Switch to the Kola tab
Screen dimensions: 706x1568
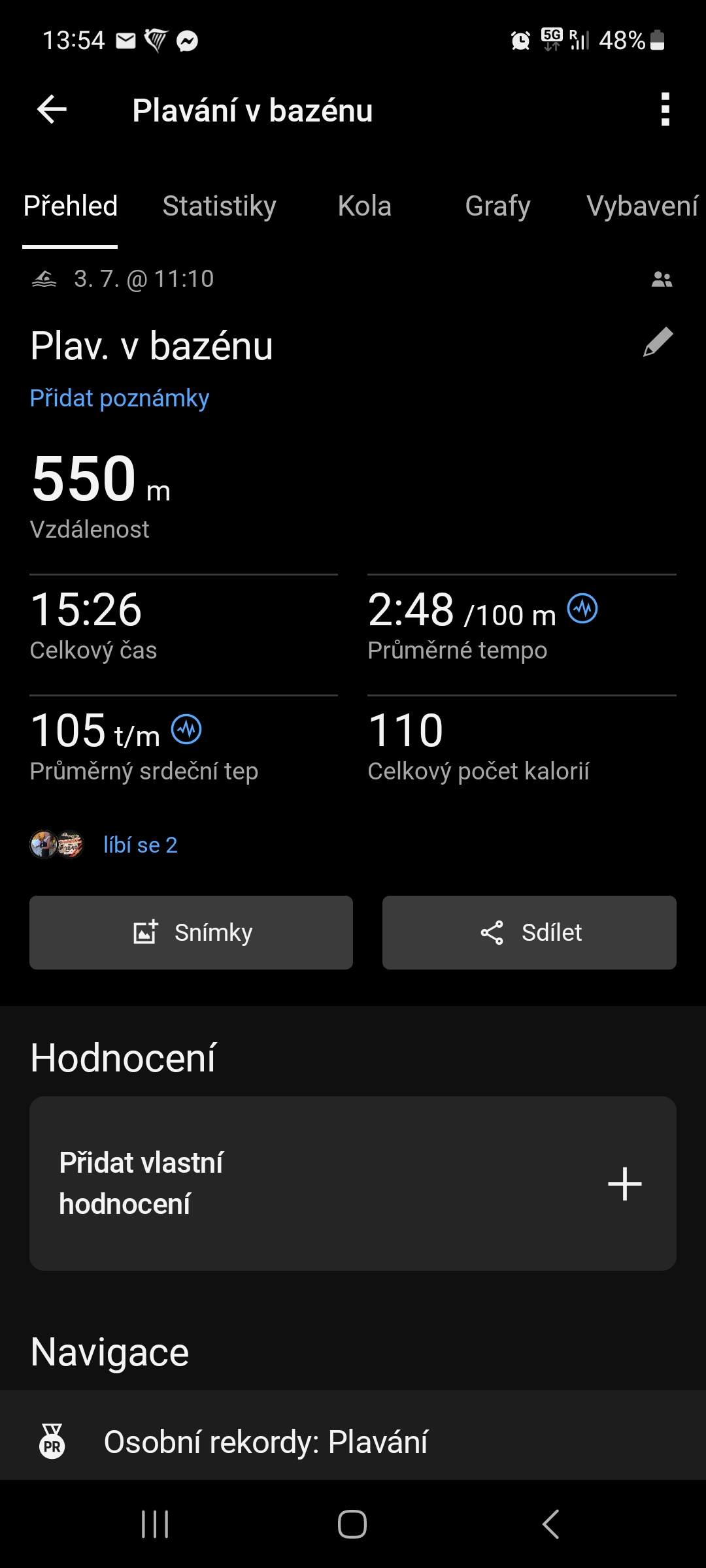364,206
